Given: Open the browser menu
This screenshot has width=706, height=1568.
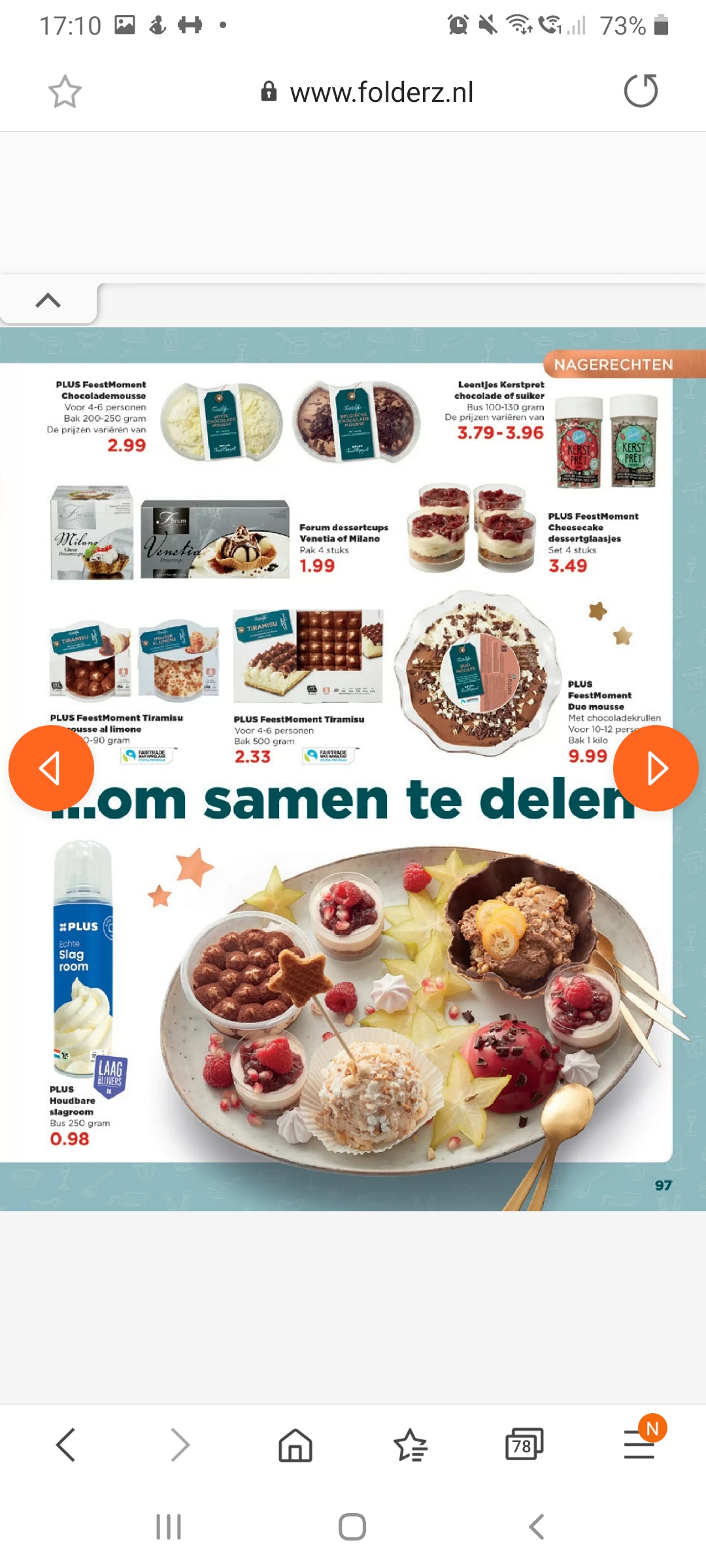Looking at the screenshot, I should tap(639, 1445).
